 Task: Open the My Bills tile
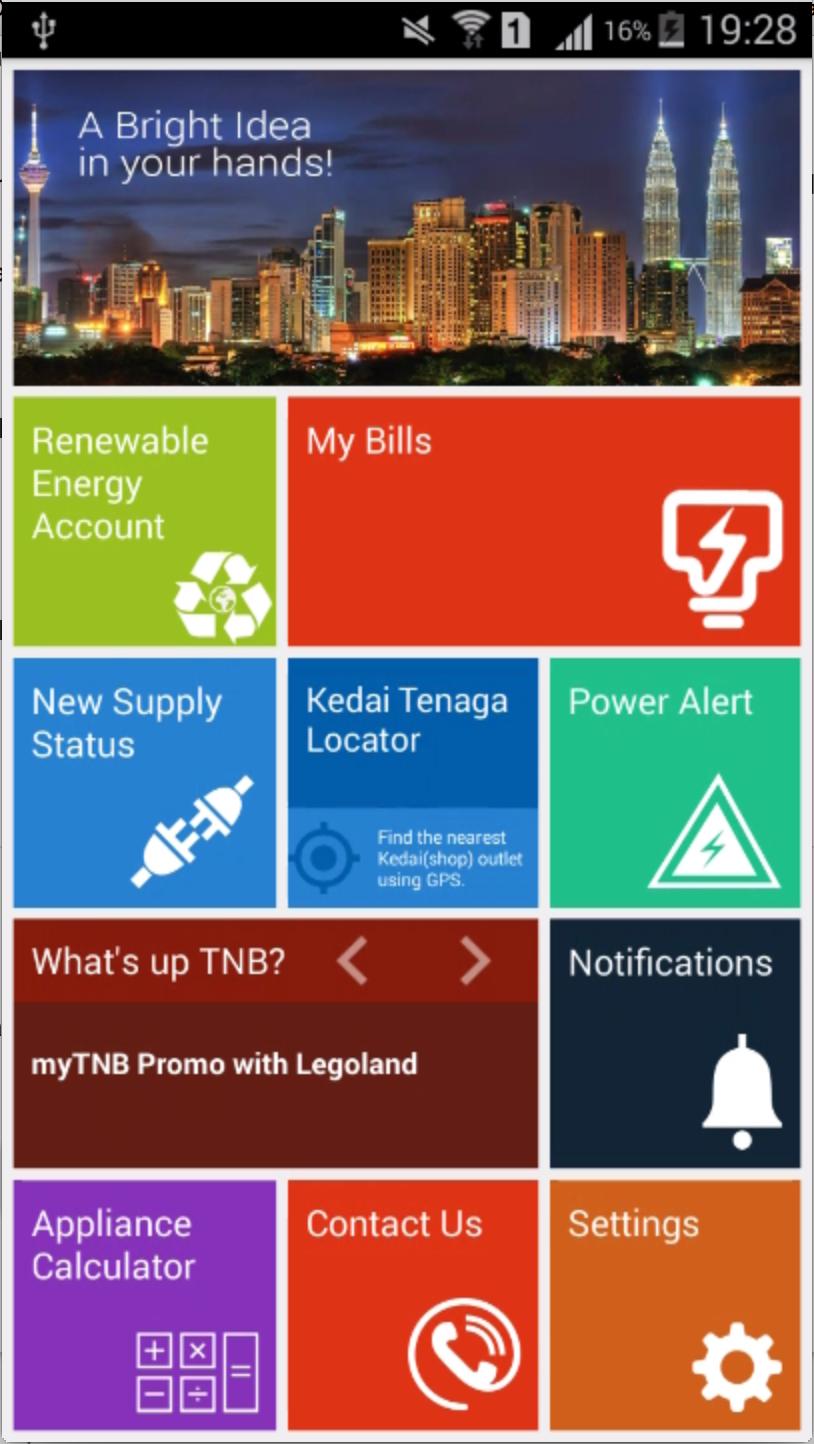(544, 521)
